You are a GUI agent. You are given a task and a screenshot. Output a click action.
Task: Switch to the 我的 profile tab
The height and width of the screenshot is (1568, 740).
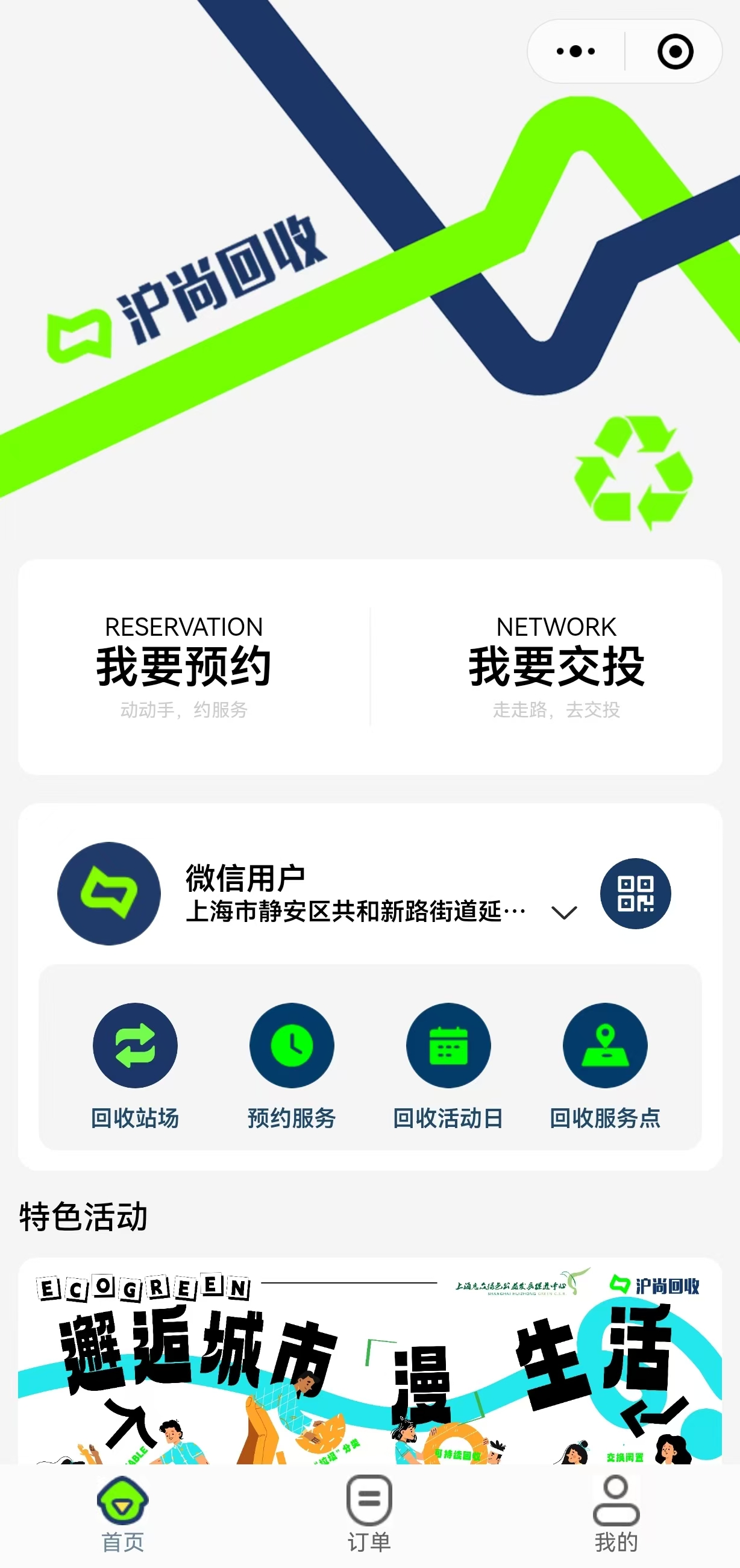point(616,1513)
